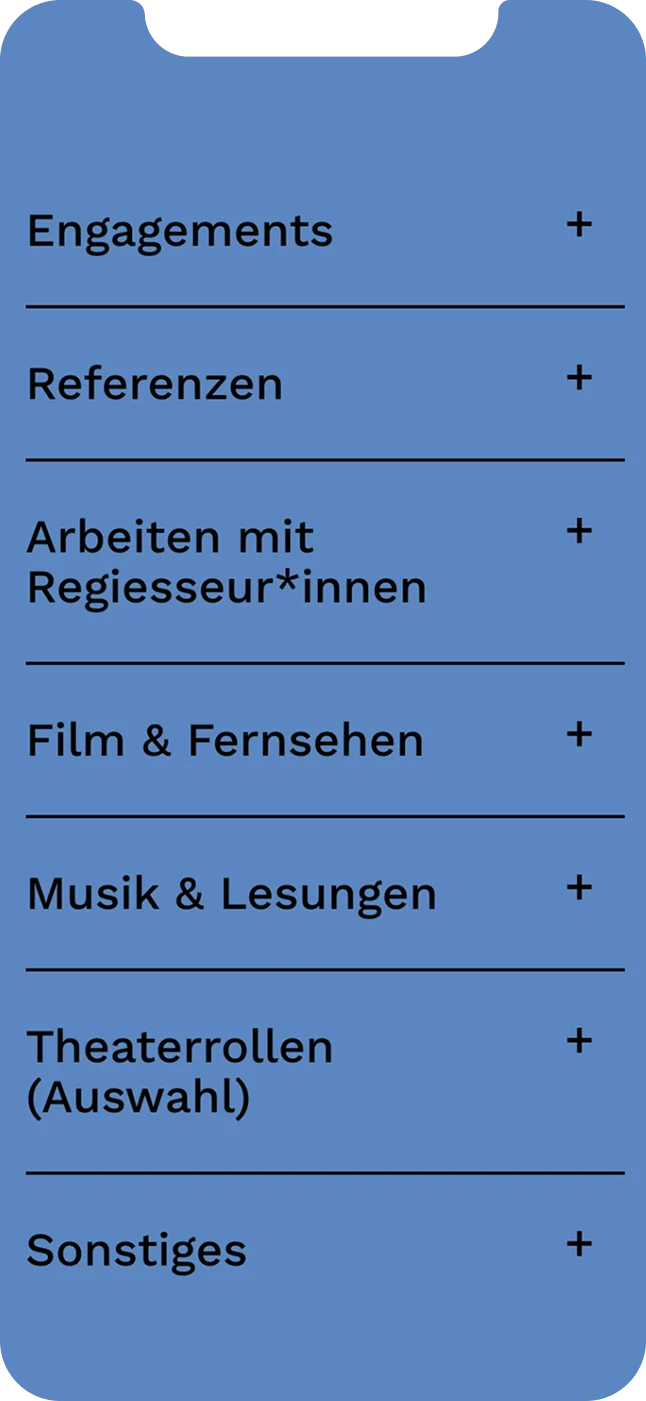This screenshot has height=1401, width=646.
Task: Expand Film & Fernsehen
Action: (x=579, y=735)
